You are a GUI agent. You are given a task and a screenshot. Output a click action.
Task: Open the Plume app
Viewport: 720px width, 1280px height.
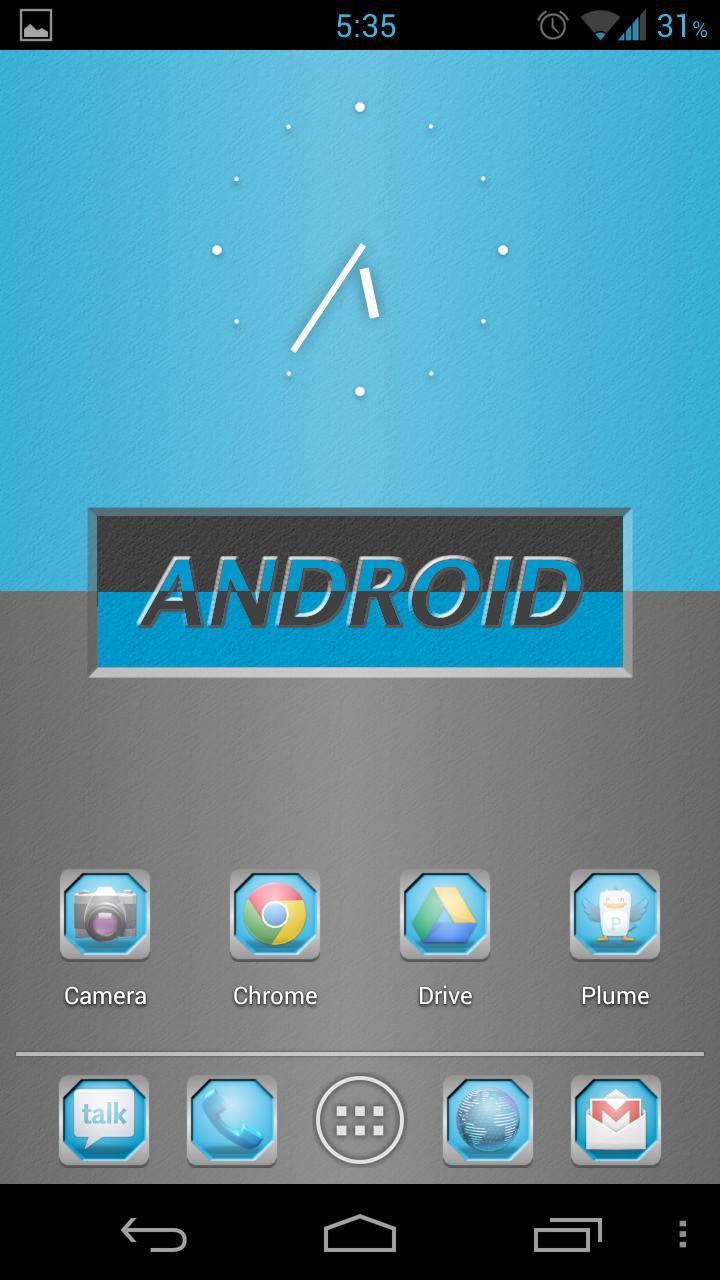pyautogui.click(x=615, y=915)
